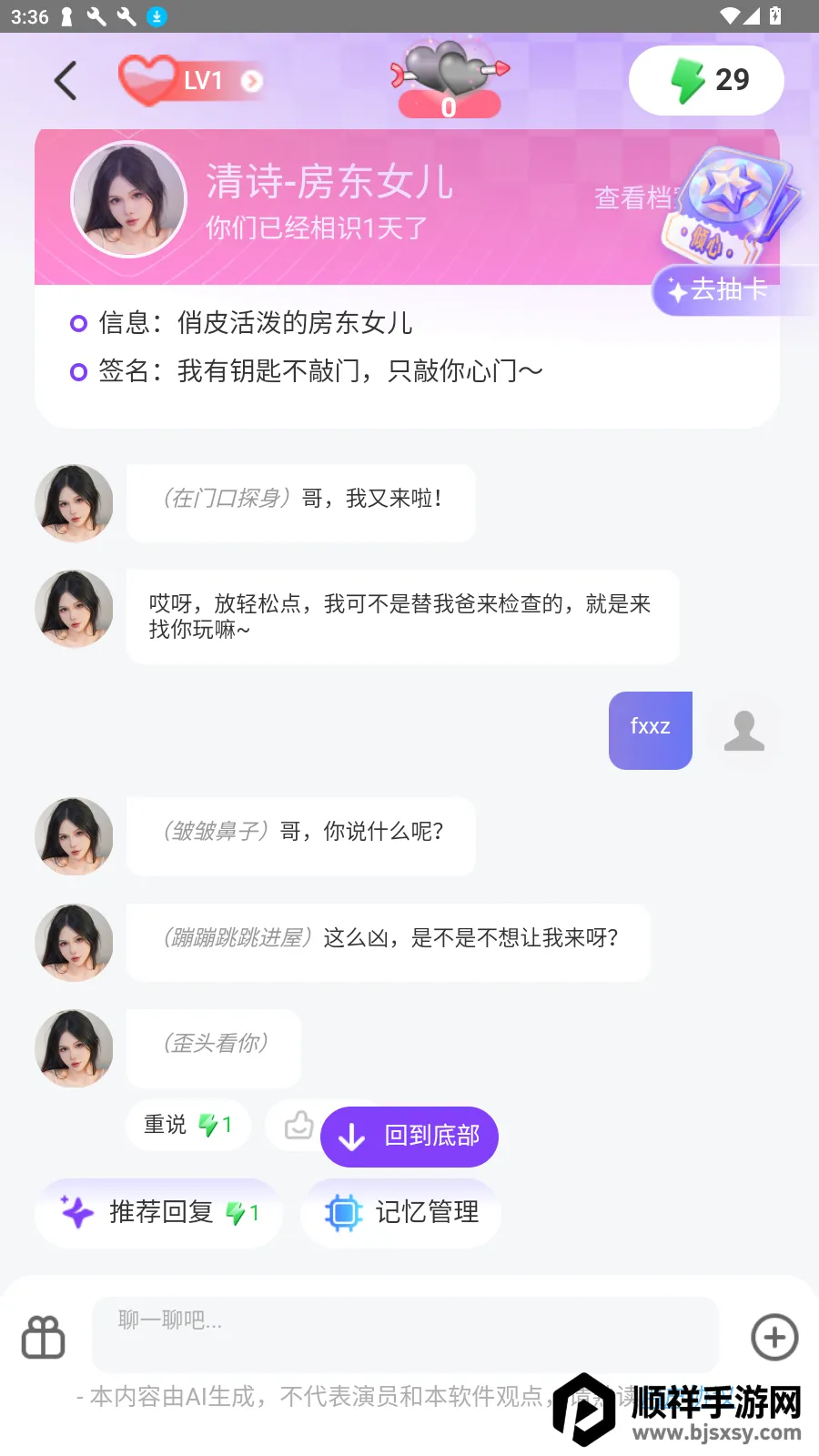Open 记忆管理 memory management
Screen dimensions: 819x1456
[401, 1212]
